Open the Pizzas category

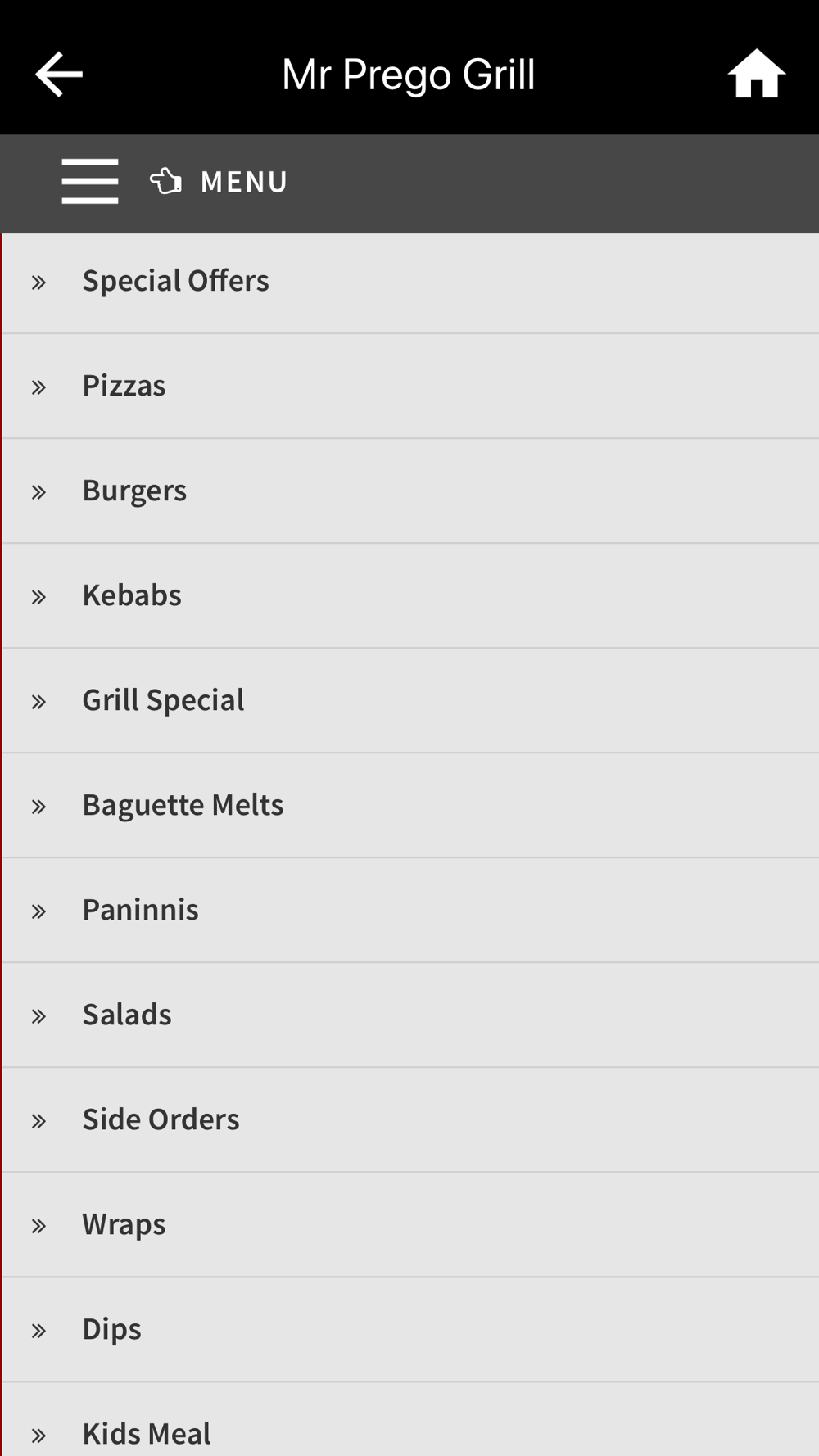click(410, 387)
